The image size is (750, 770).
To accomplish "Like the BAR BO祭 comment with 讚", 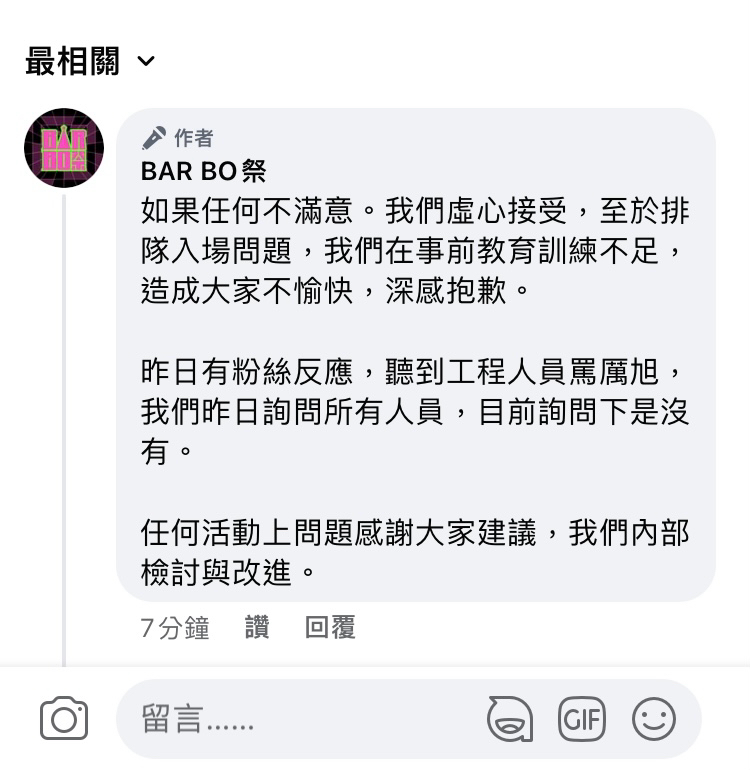I will click(x=257, y=628).
